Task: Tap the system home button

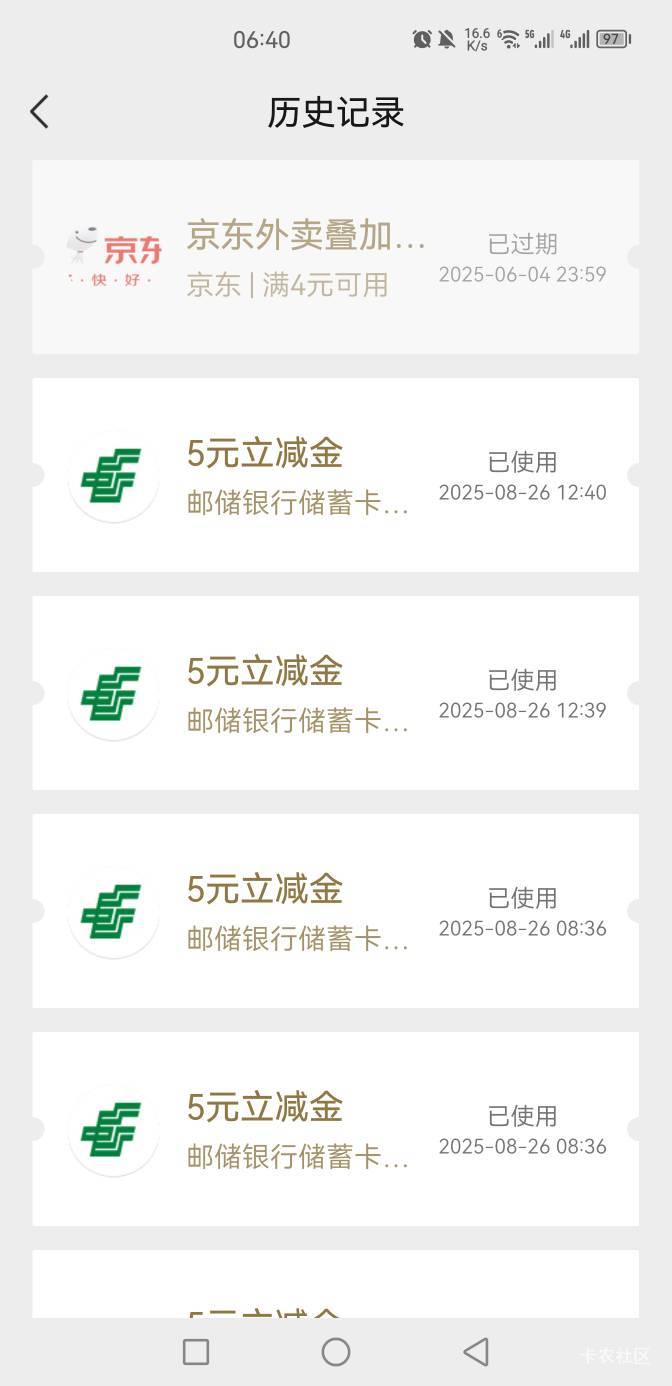Action: pyautogui.click(x=336, y=1352)
